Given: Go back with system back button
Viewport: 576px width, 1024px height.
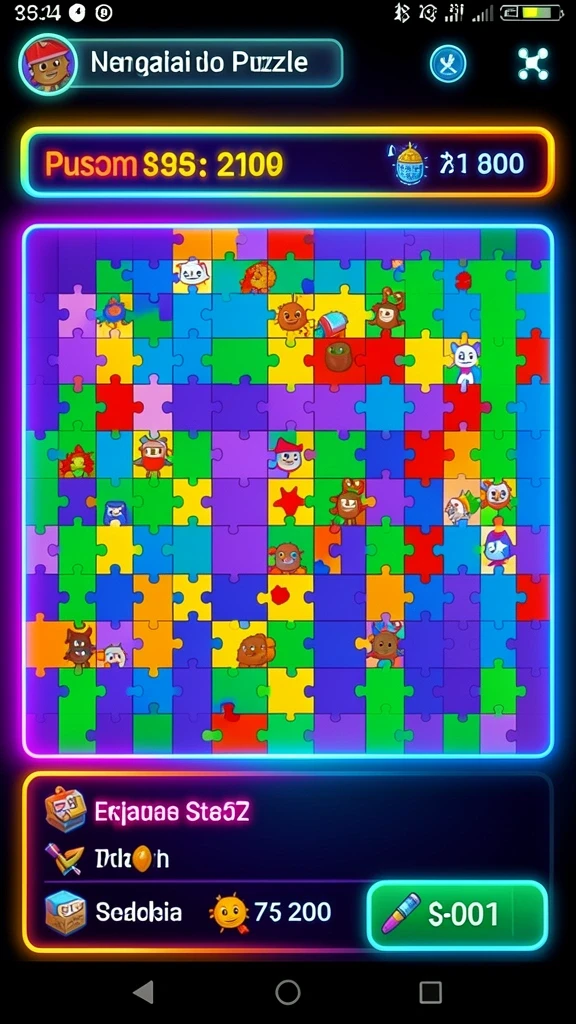Looking at the screenshot, I should click(x=143, y=993).
